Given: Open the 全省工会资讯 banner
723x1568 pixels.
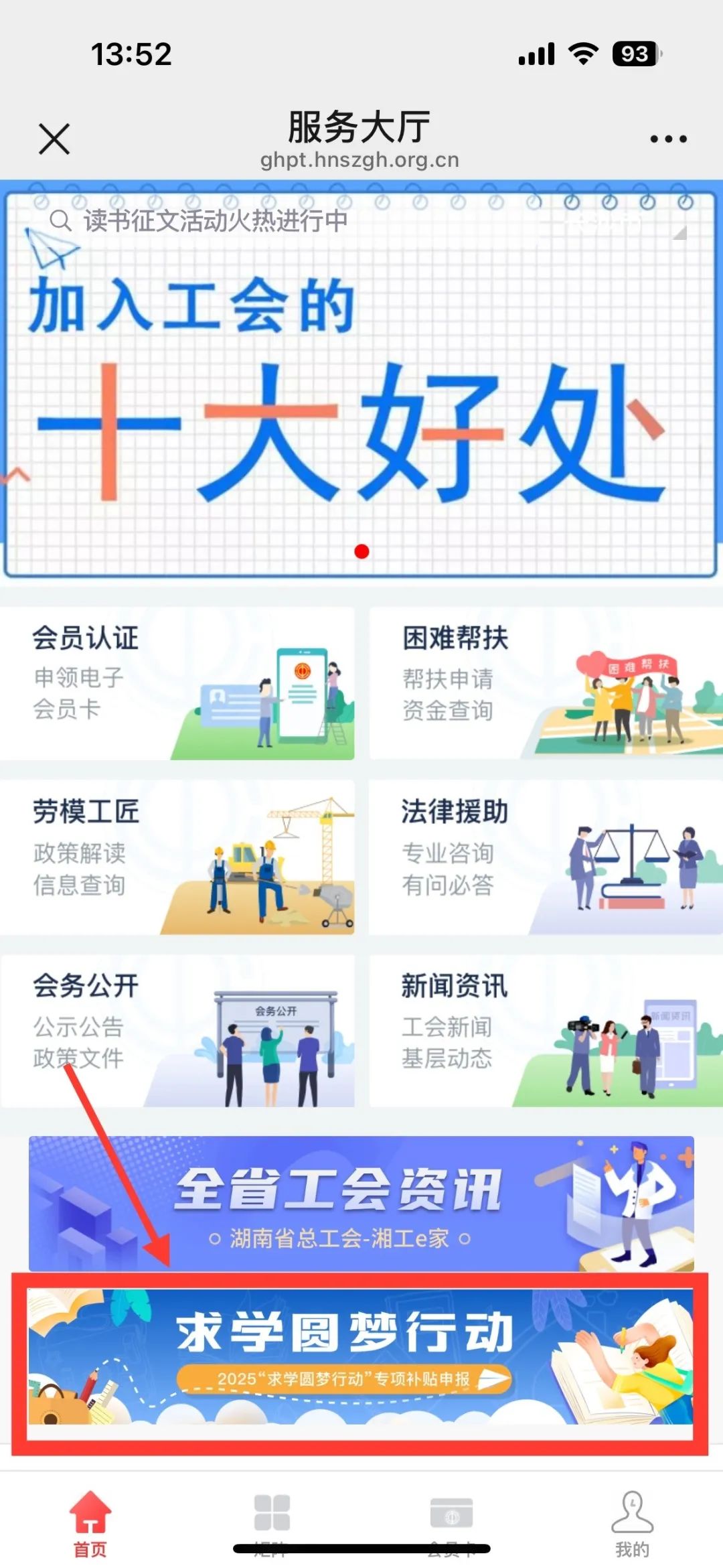Looking at the screenshot, I should pyautogui.click(x=361, y=1203).
